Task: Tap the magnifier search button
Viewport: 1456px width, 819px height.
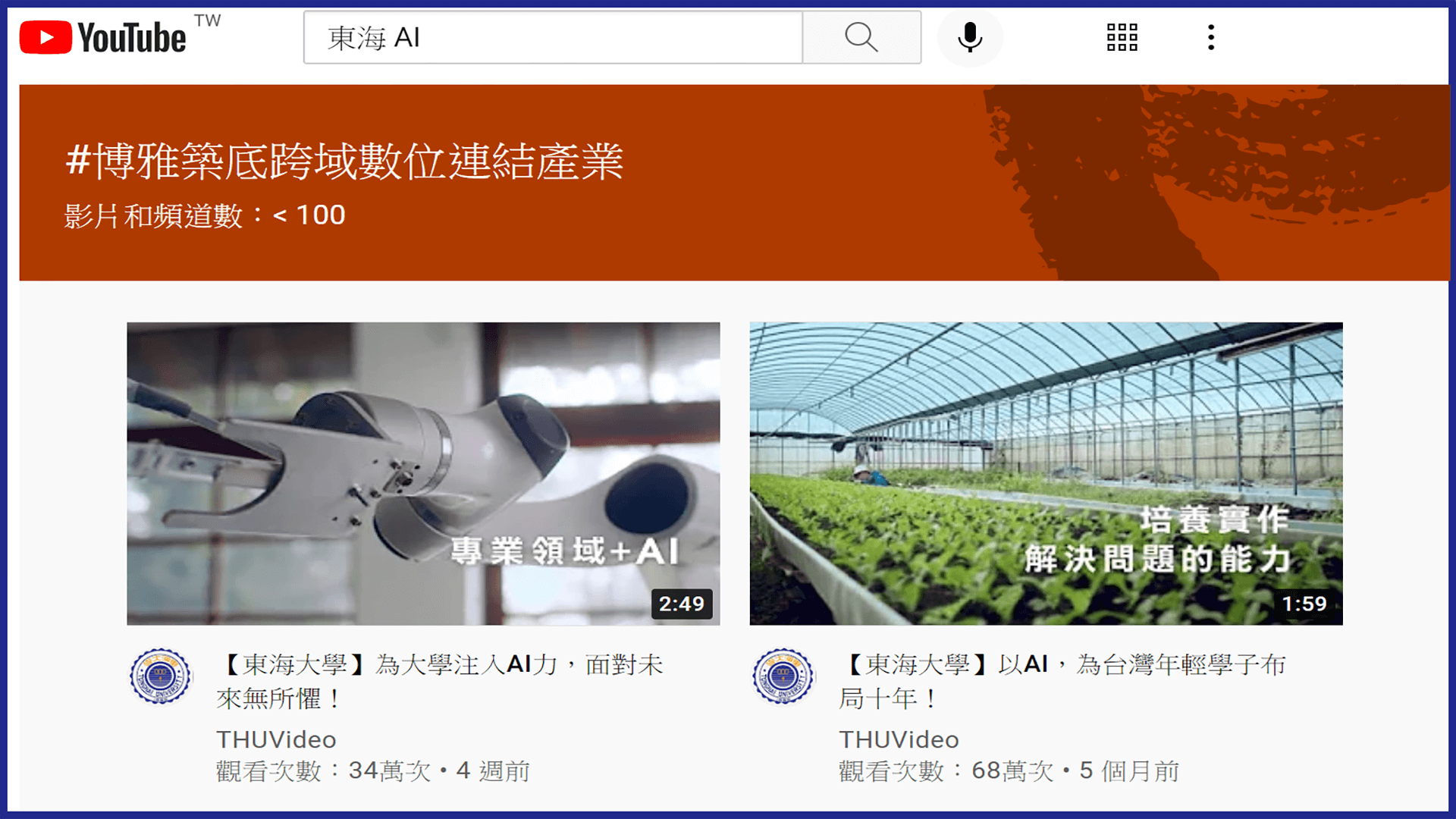Action: click(x=861, y=37)
